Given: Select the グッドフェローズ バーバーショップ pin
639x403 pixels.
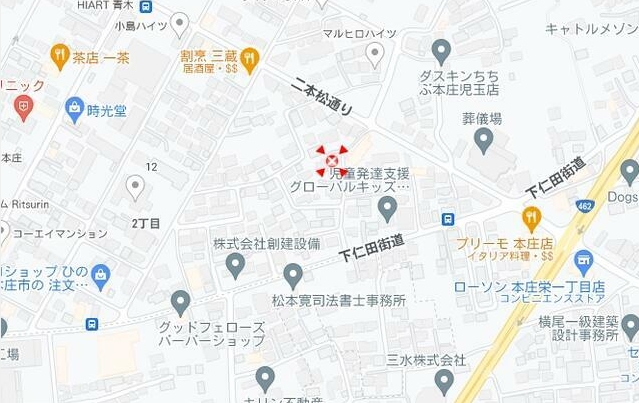Looking at the screenshot, I should point(181,302).
